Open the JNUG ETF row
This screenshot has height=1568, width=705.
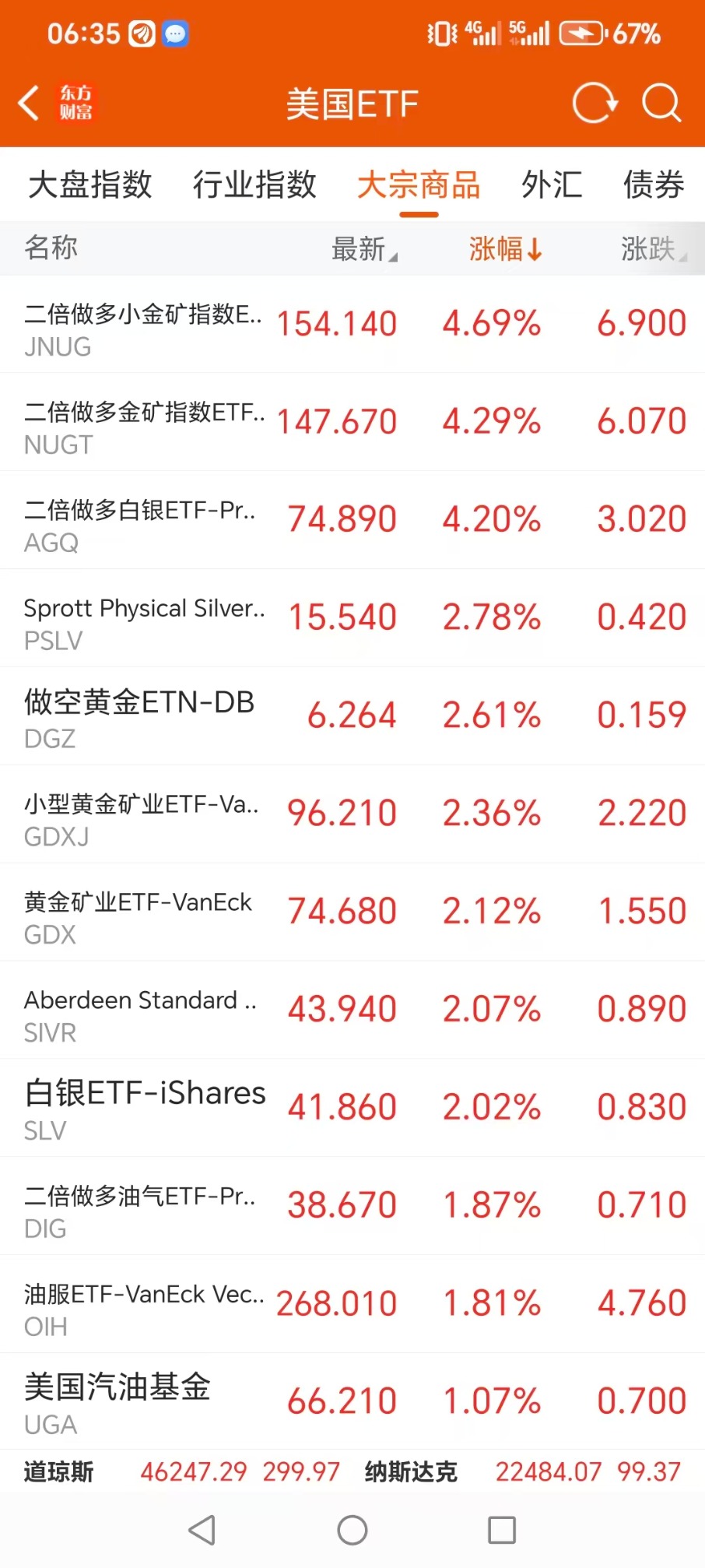tap(352, 324)
